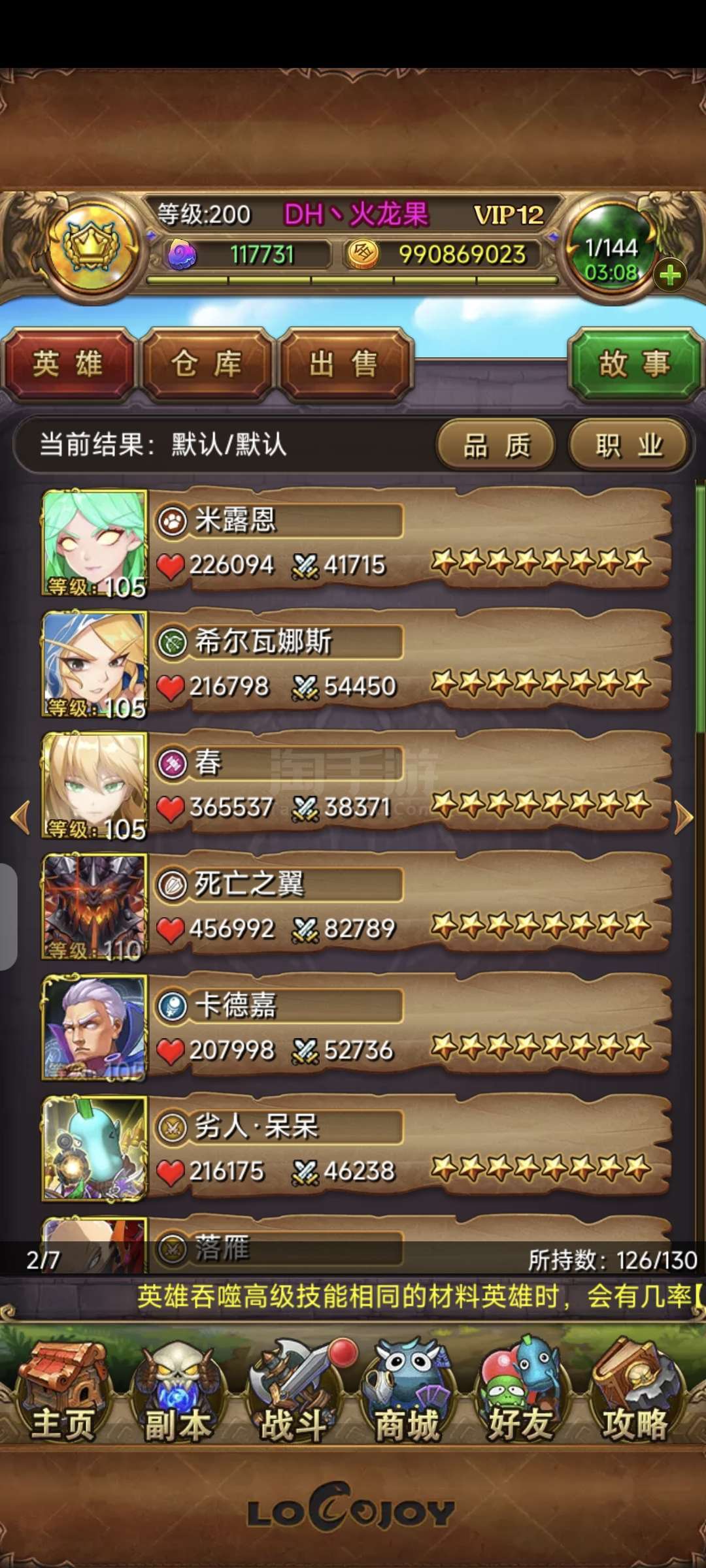Open the 故事 button
The width and height of the screenshot is (706, 1568).
[635, 363]
